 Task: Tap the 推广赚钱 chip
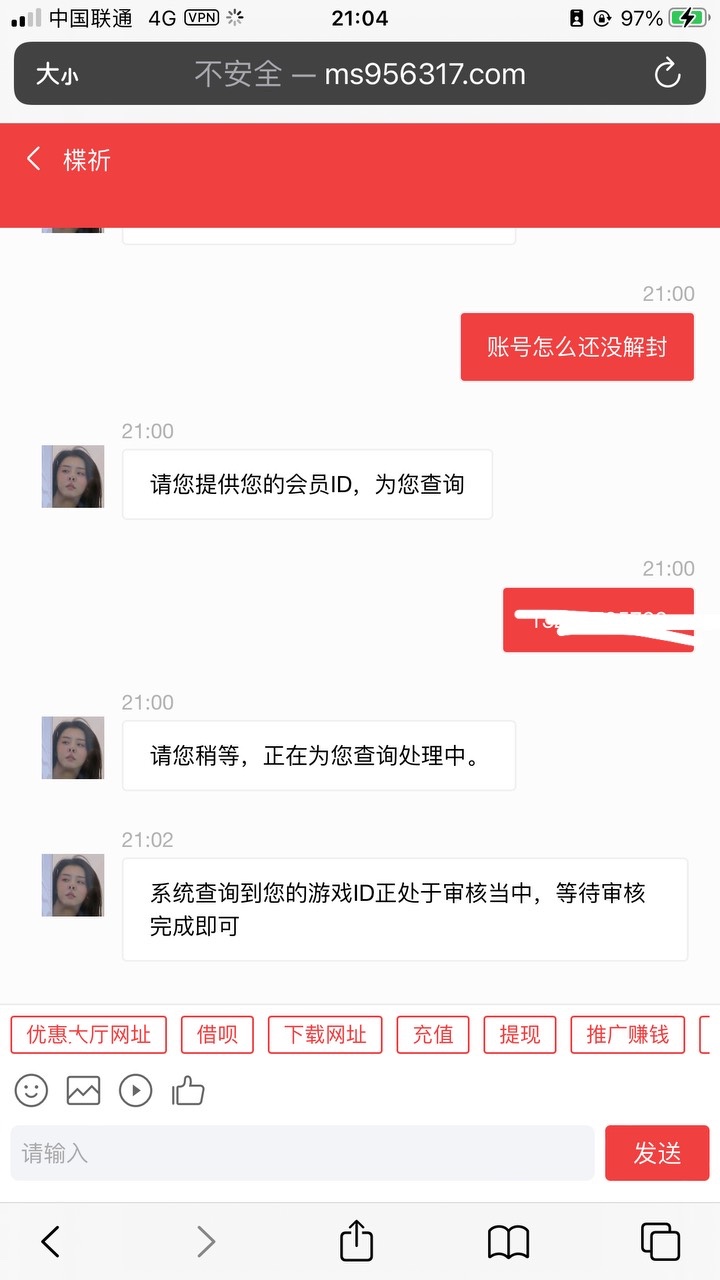click(627, 1035)
